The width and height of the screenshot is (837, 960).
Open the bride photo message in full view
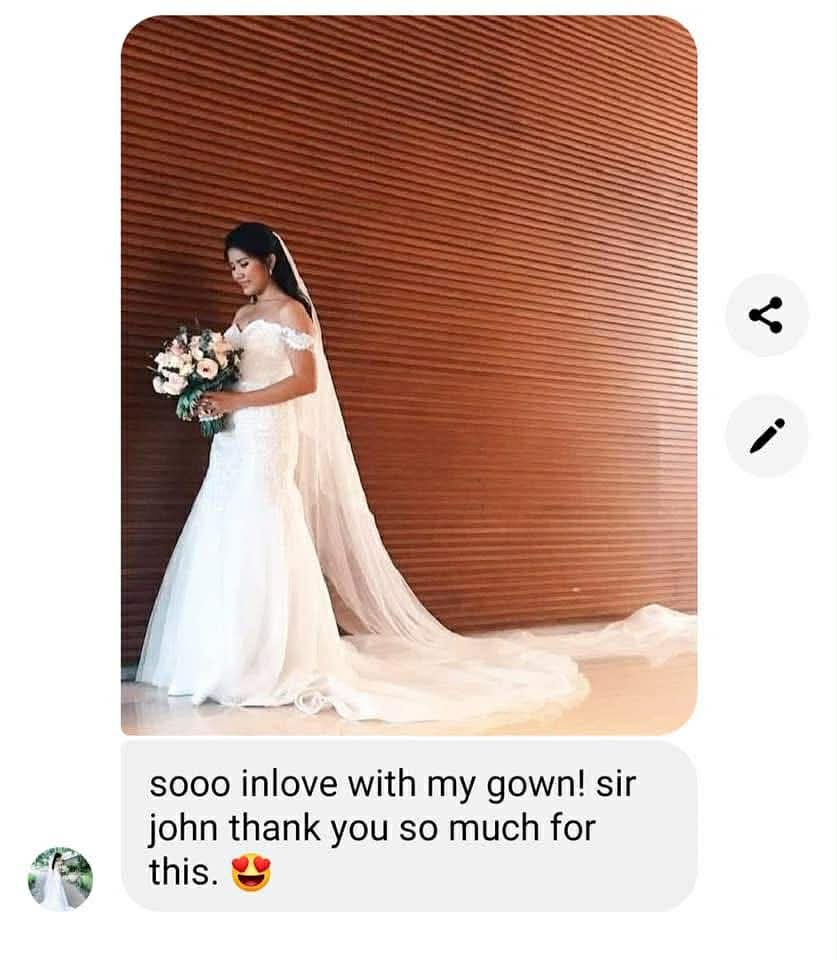[408, 375]
